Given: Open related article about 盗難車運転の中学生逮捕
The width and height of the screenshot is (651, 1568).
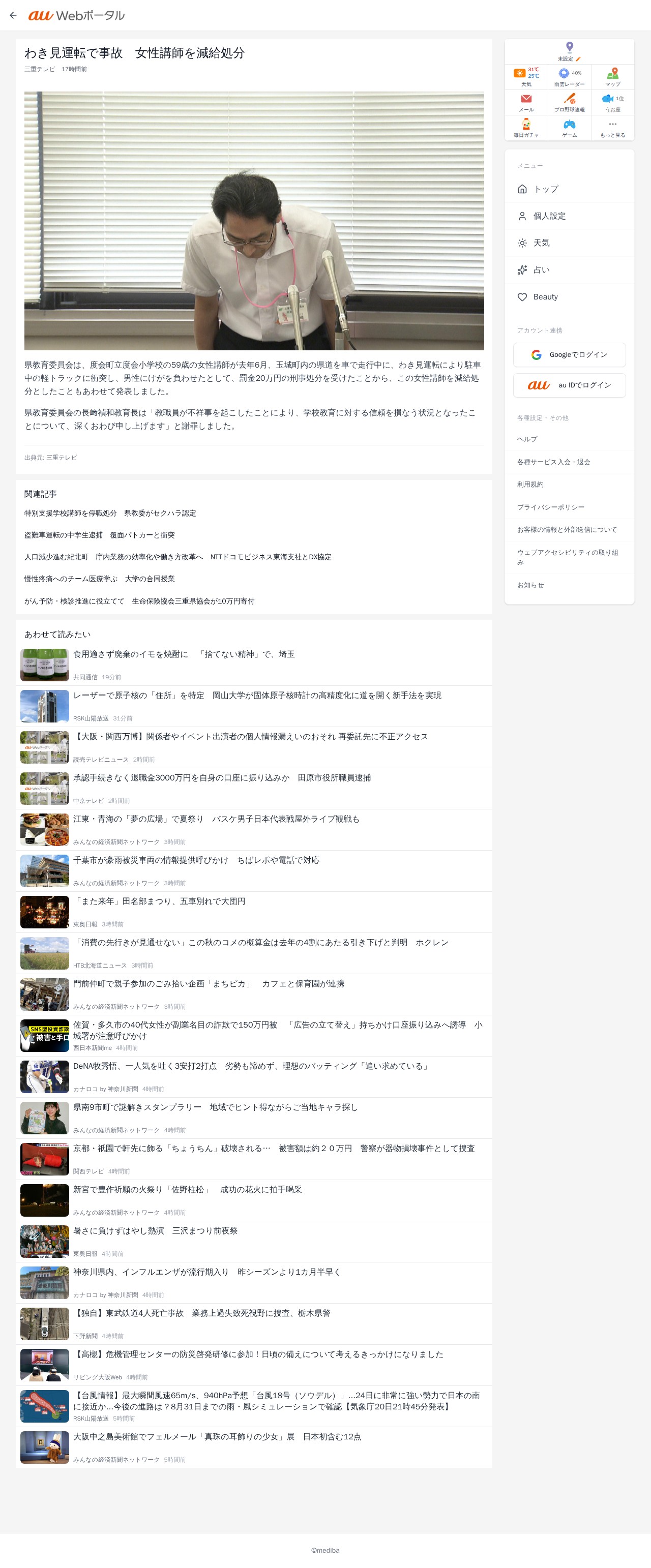Looking at the screenshot, I should [99, 535].
